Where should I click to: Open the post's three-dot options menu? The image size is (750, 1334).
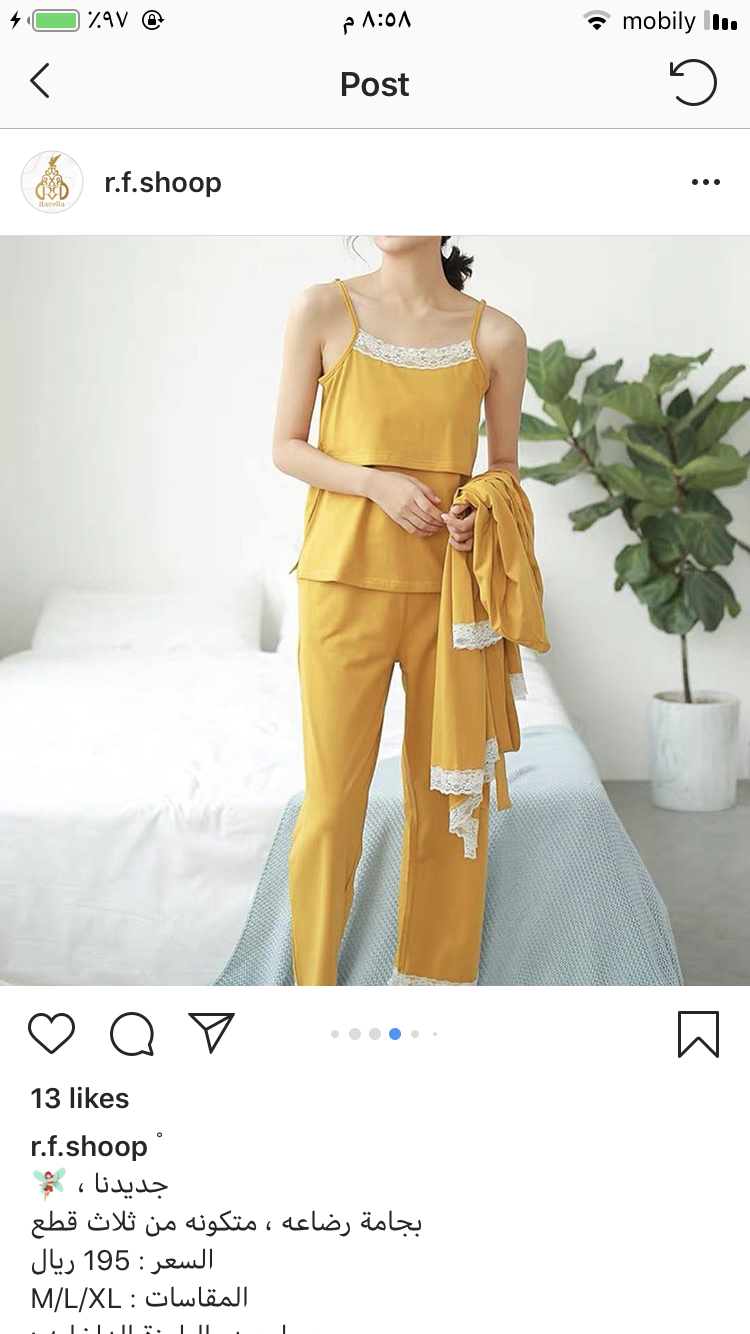705,182
